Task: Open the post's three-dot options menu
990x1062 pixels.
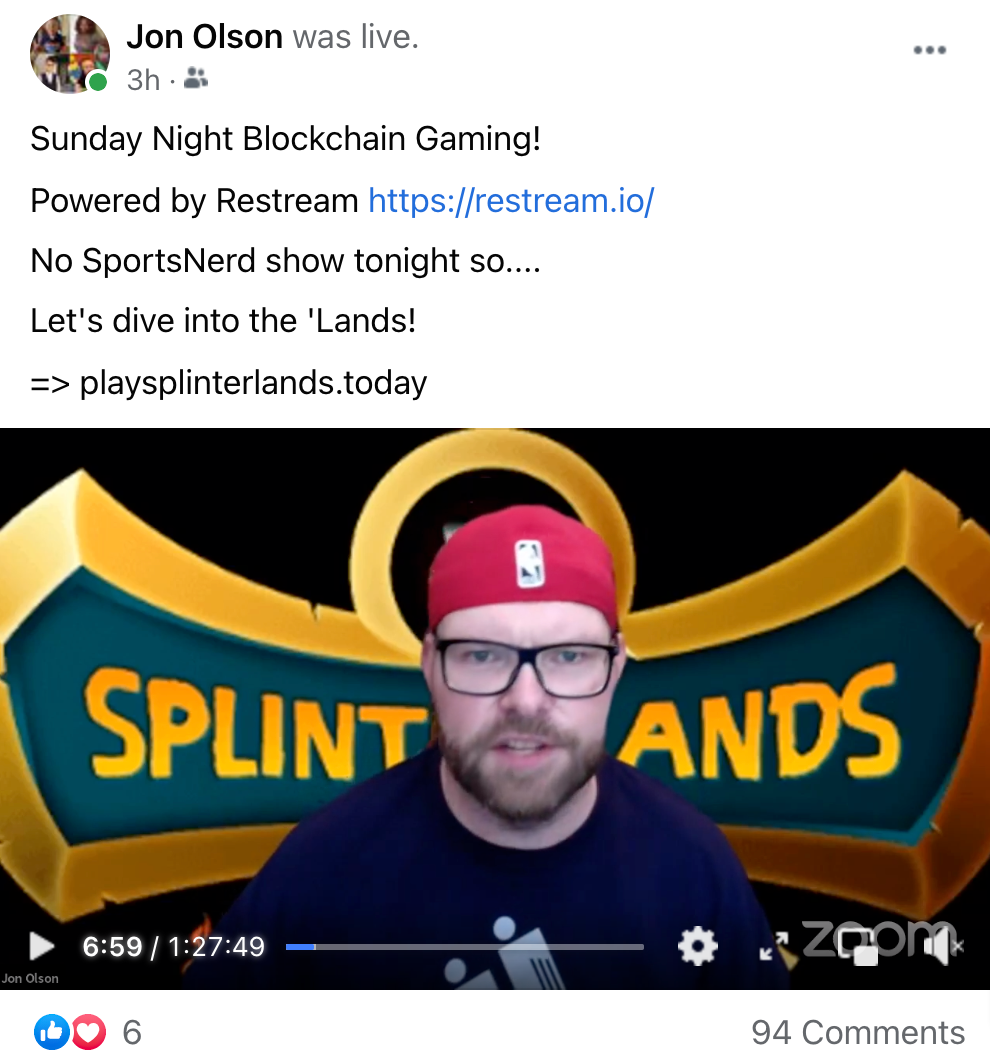Action: [x=929, y=50]
